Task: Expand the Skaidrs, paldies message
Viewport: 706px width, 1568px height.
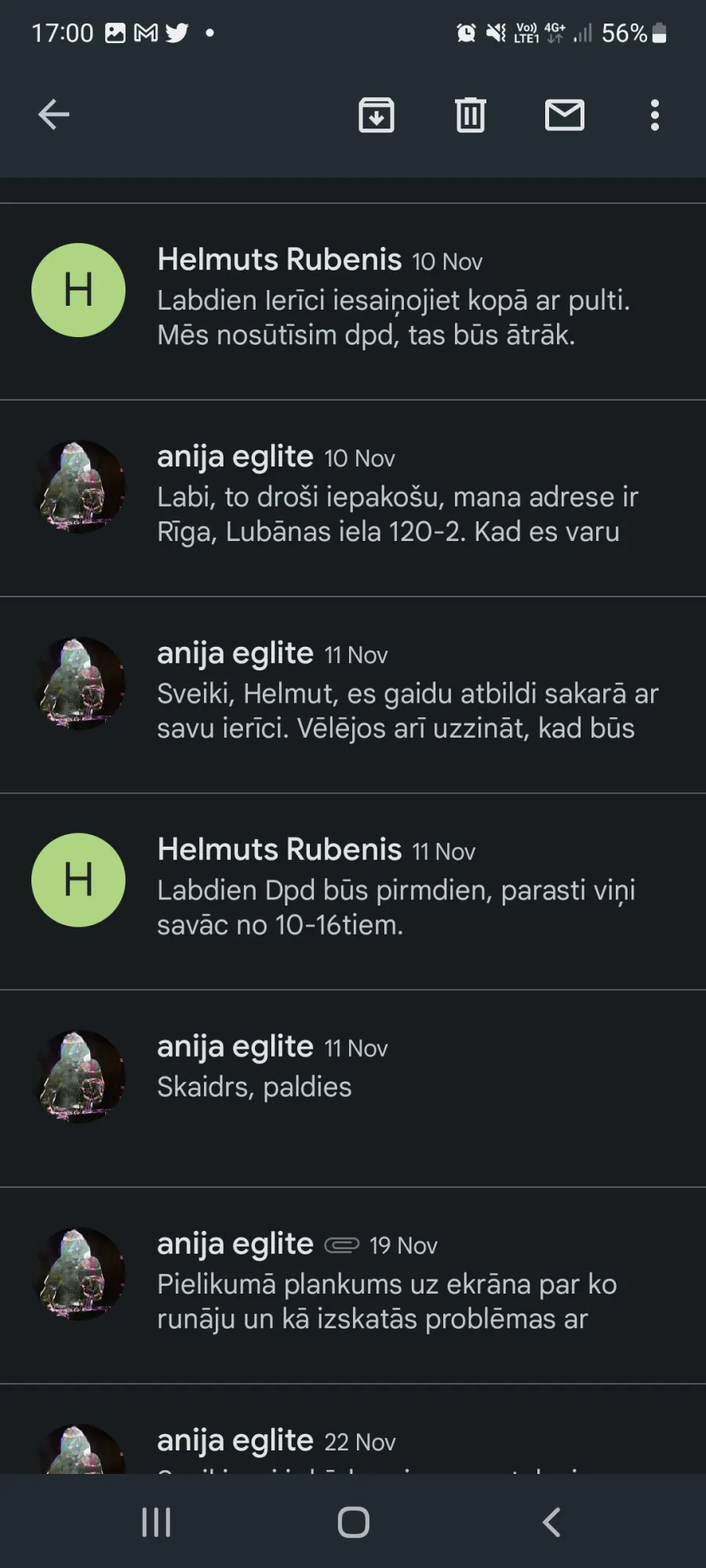Action: 353,1089
